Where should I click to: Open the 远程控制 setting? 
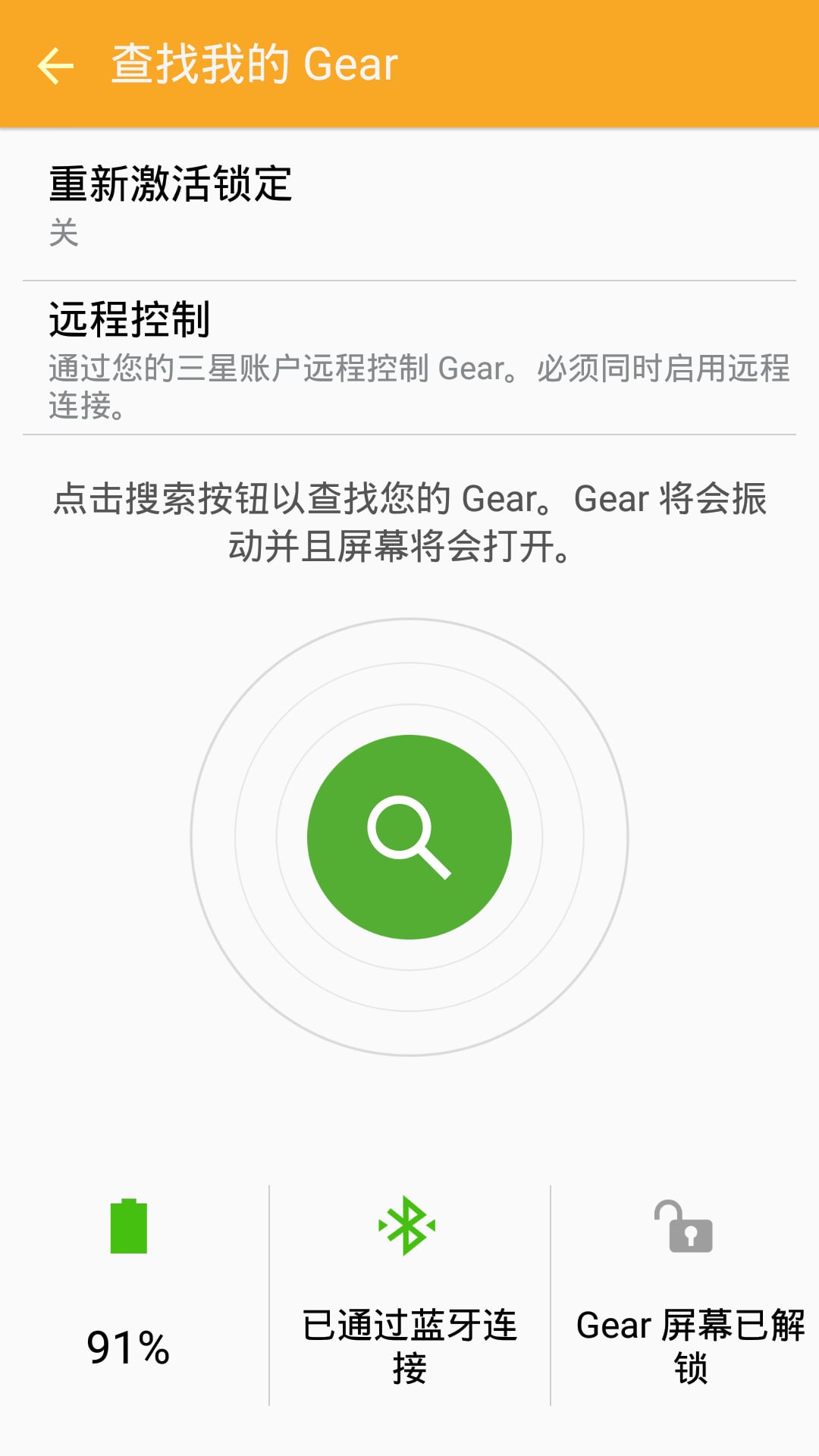409,358
